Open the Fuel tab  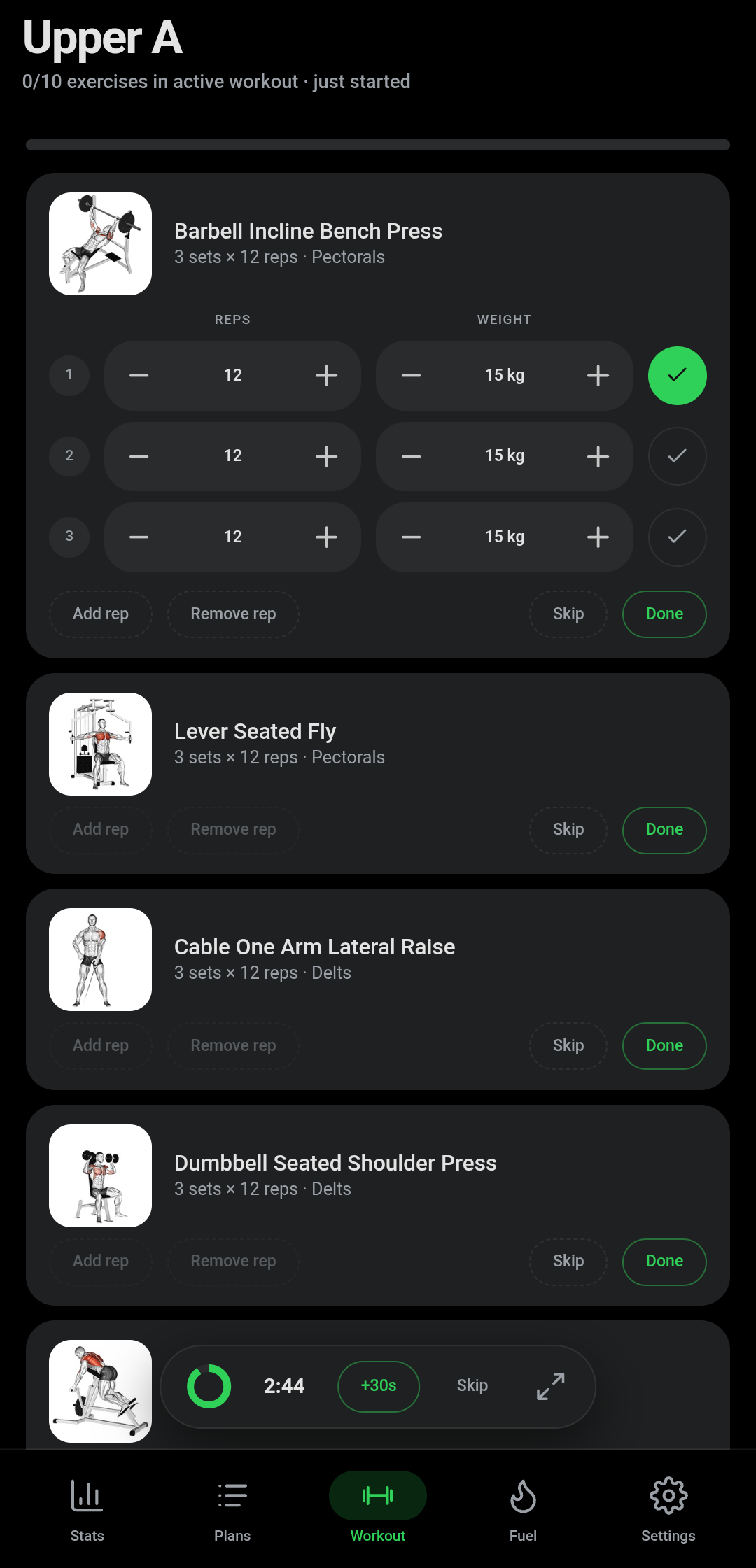tap(523, 1510)
